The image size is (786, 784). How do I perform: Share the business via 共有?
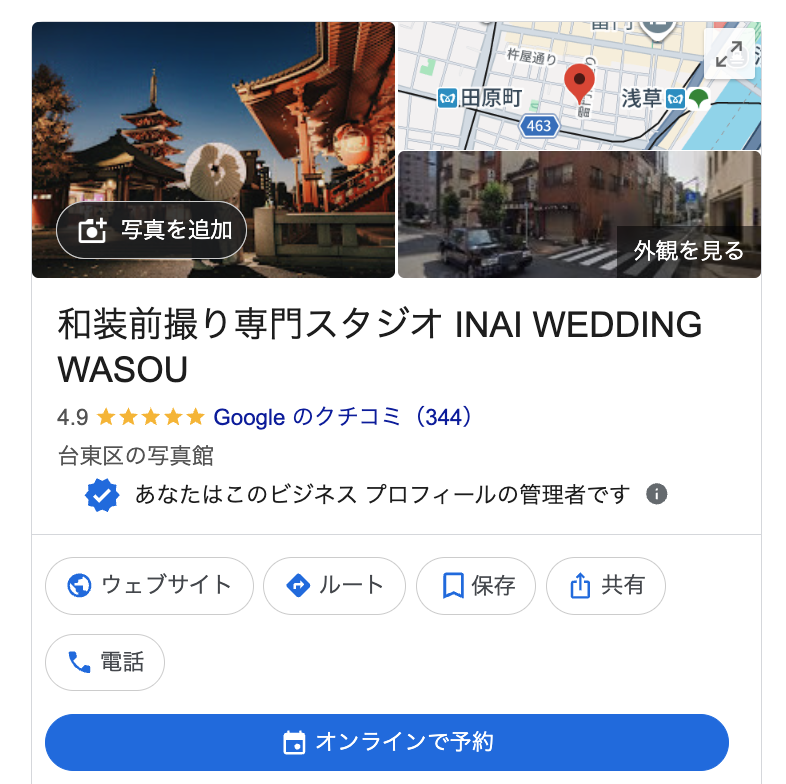click(x=605, y=585)
